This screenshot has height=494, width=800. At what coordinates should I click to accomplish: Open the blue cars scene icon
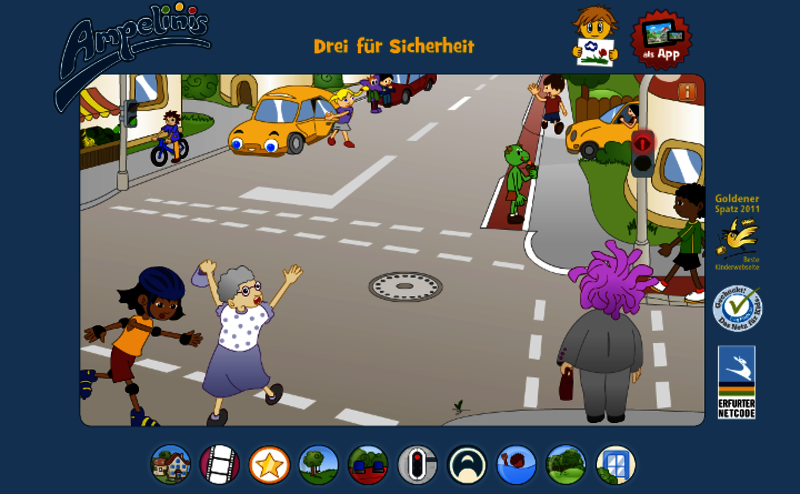point(367,465)
